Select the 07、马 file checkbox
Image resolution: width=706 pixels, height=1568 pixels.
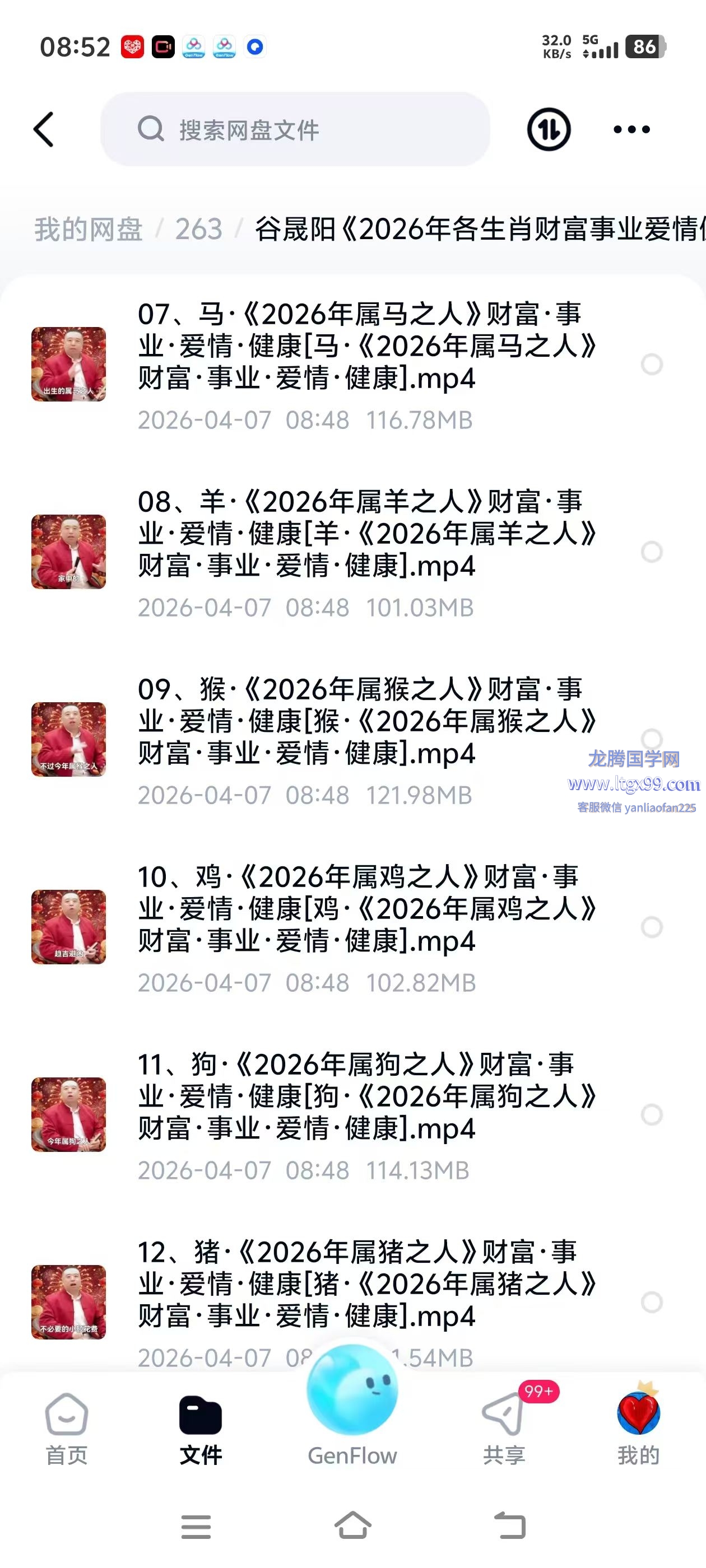pyautogui.click(x=652, y=365)
